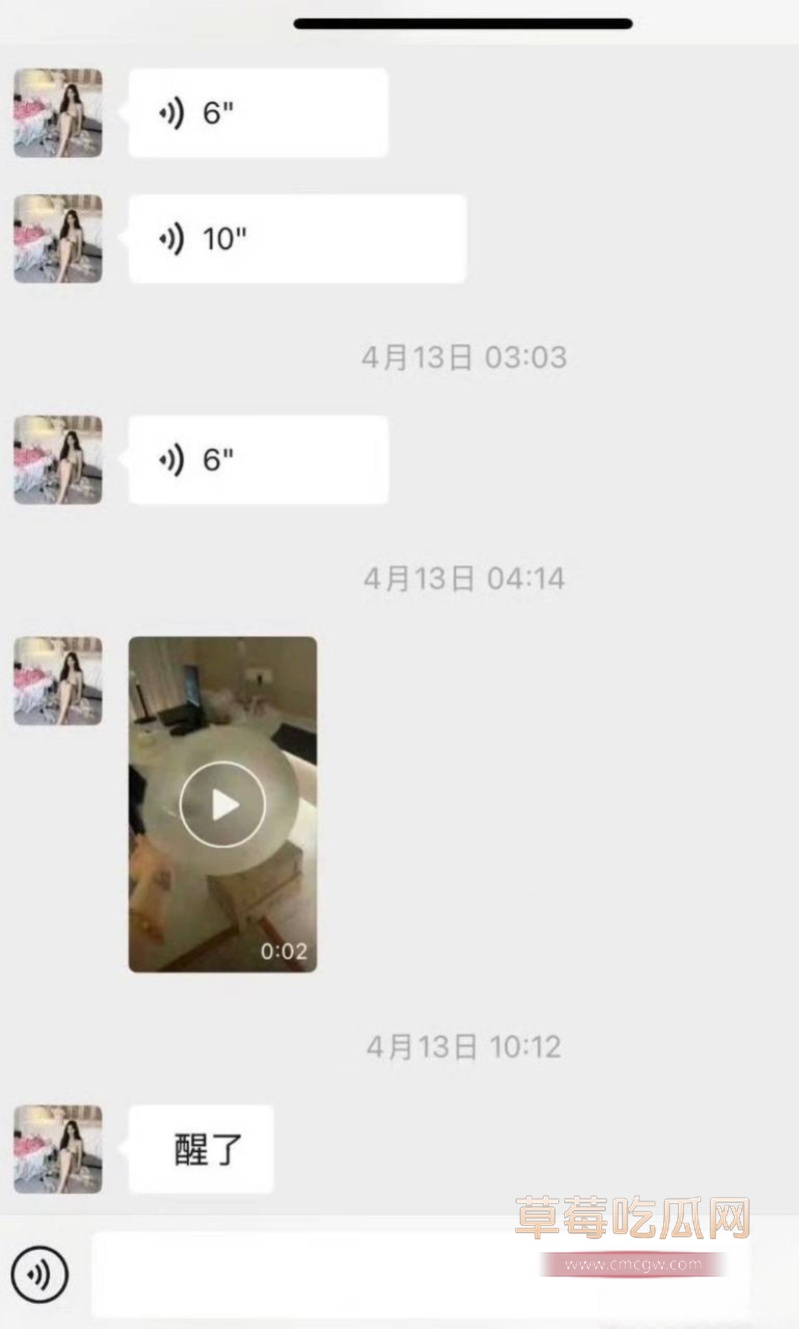Tap the sender's avatar next to the video
Screen dimensions: 799x1329
coord(57,680)
